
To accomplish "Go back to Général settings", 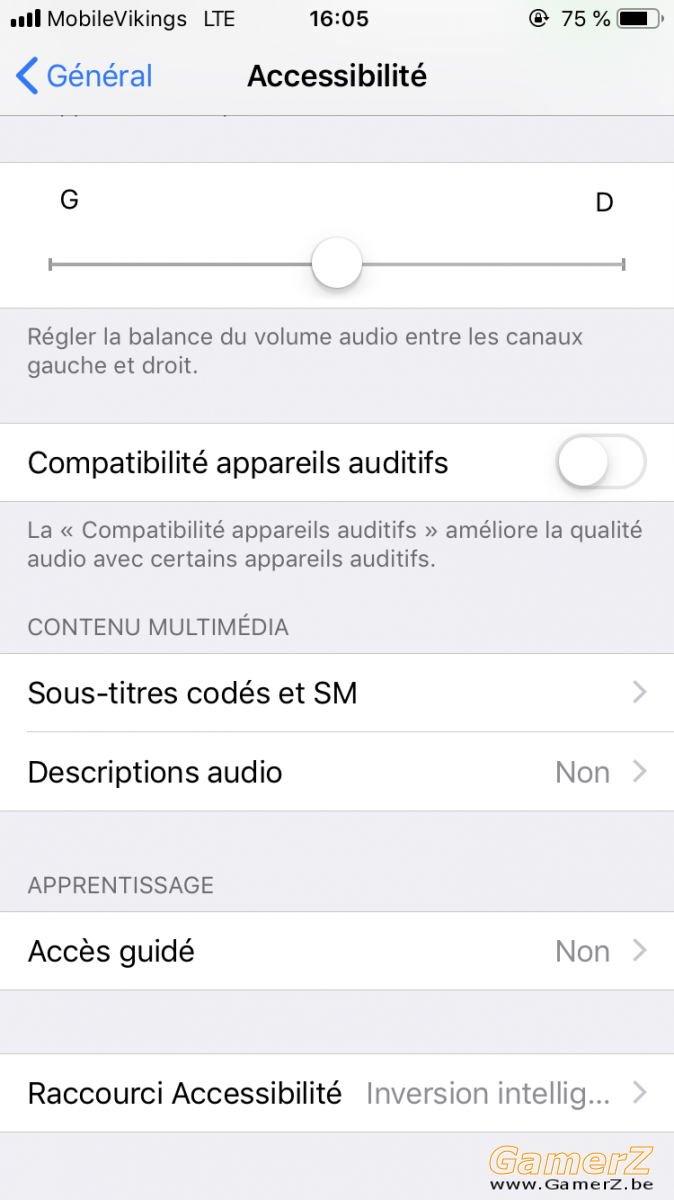I will (x=84, y=76).
